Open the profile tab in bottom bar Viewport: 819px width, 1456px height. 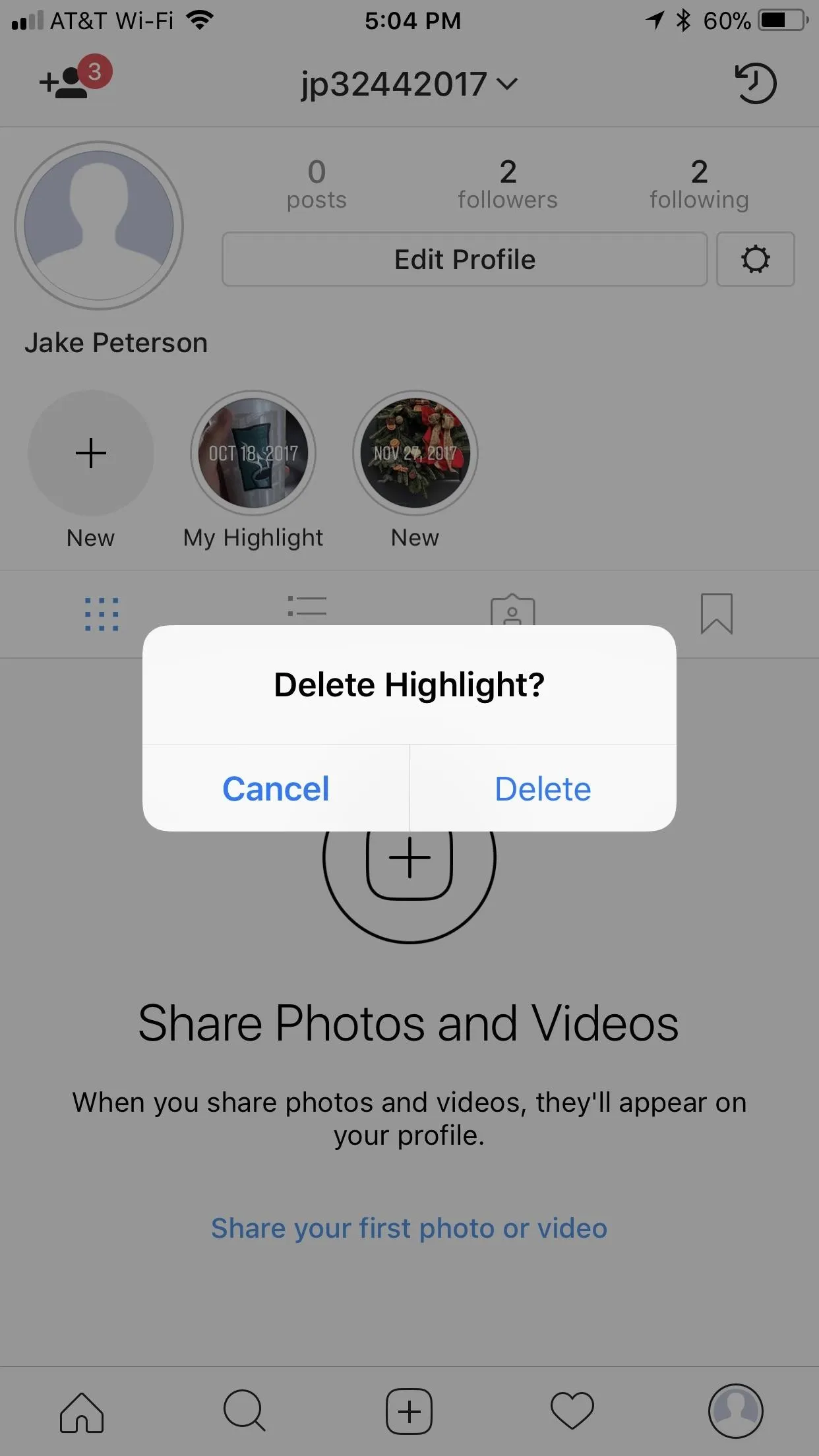(736, 1411)
